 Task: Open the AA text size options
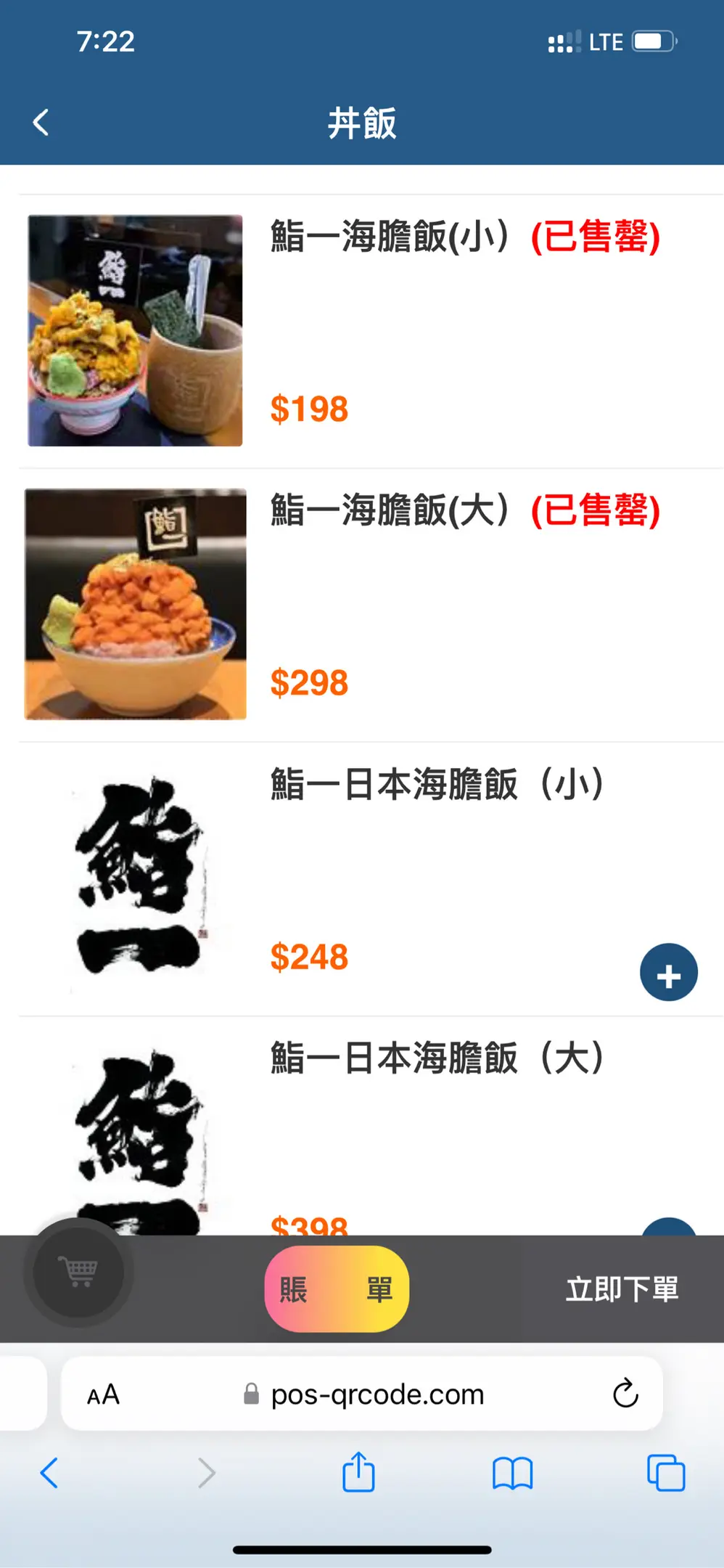pos(103,1395)
